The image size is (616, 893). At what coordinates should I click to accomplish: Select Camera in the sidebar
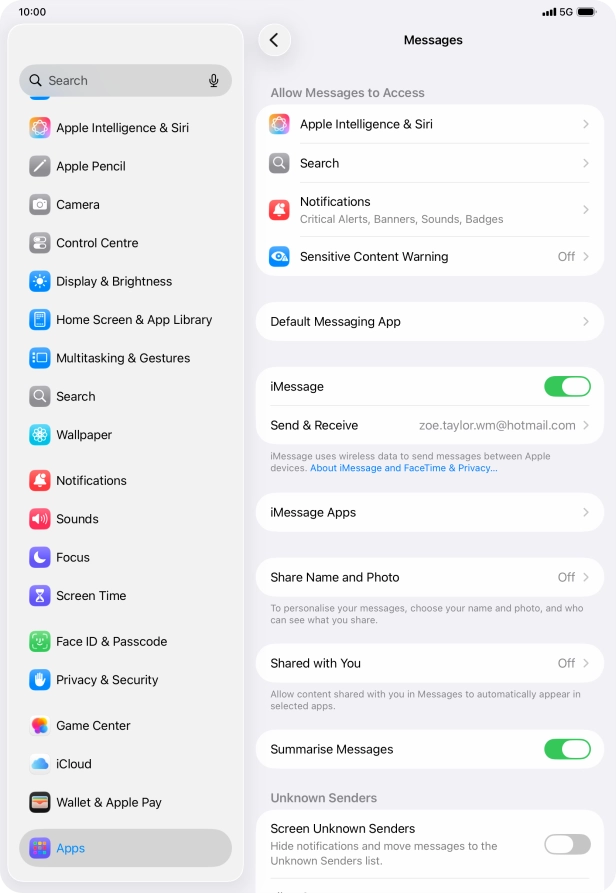(x=78, y=205)
